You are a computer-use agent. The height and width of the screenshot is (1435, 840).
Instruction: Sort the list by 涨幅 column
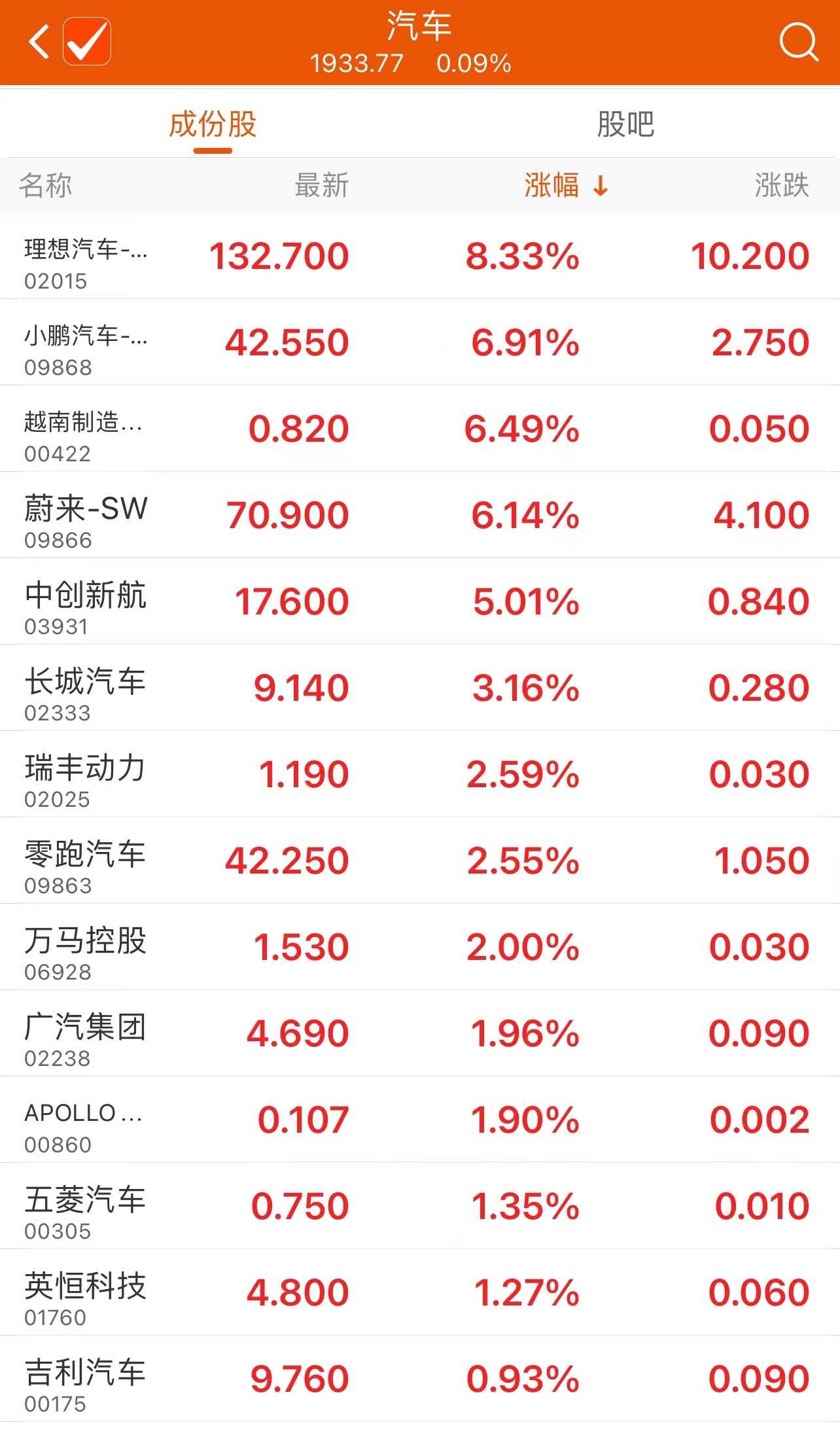565,186
